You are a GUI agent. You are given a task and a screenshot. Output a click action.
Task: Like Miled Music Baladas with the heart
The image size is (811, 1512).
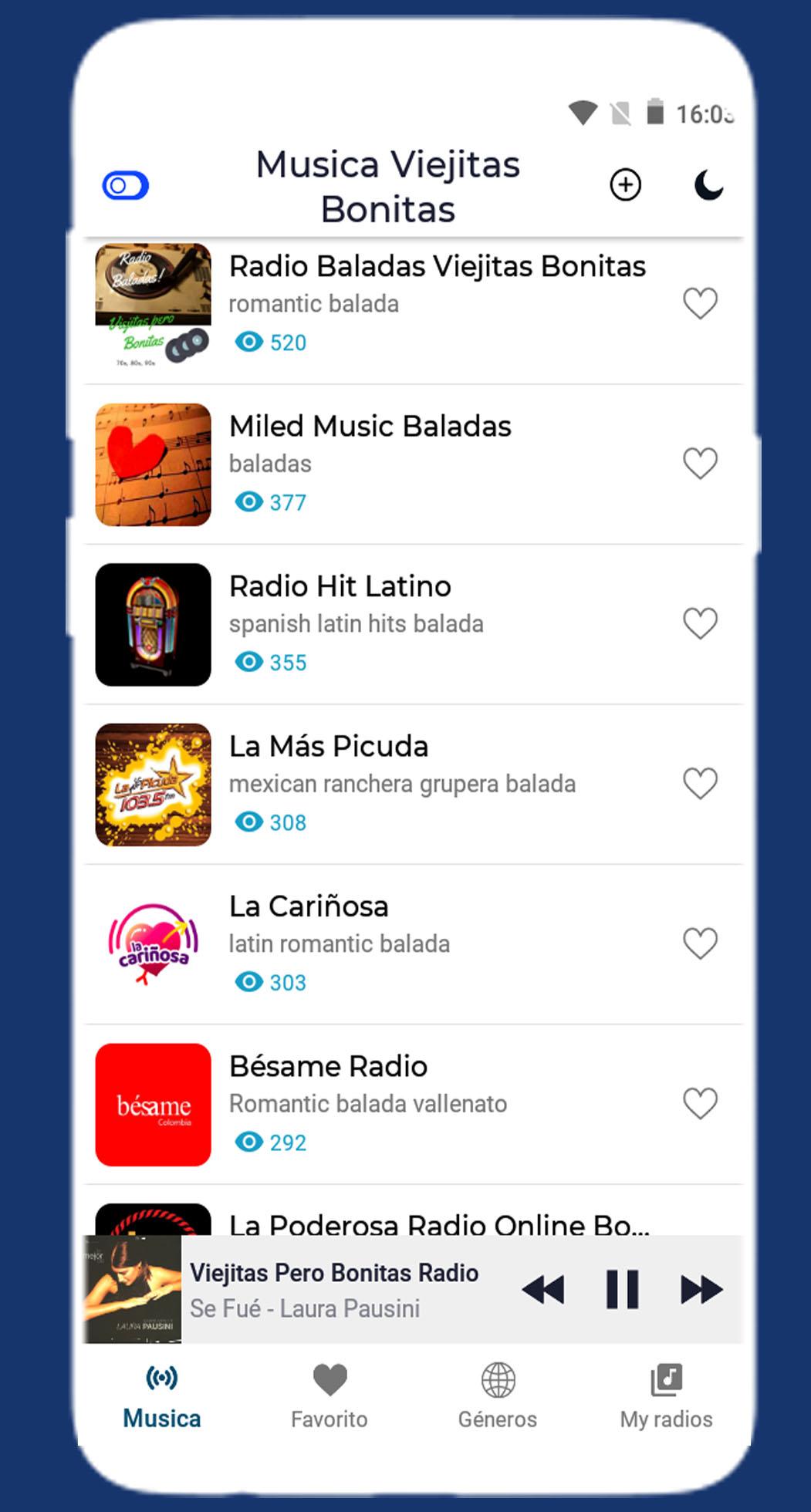pos(700,464)
